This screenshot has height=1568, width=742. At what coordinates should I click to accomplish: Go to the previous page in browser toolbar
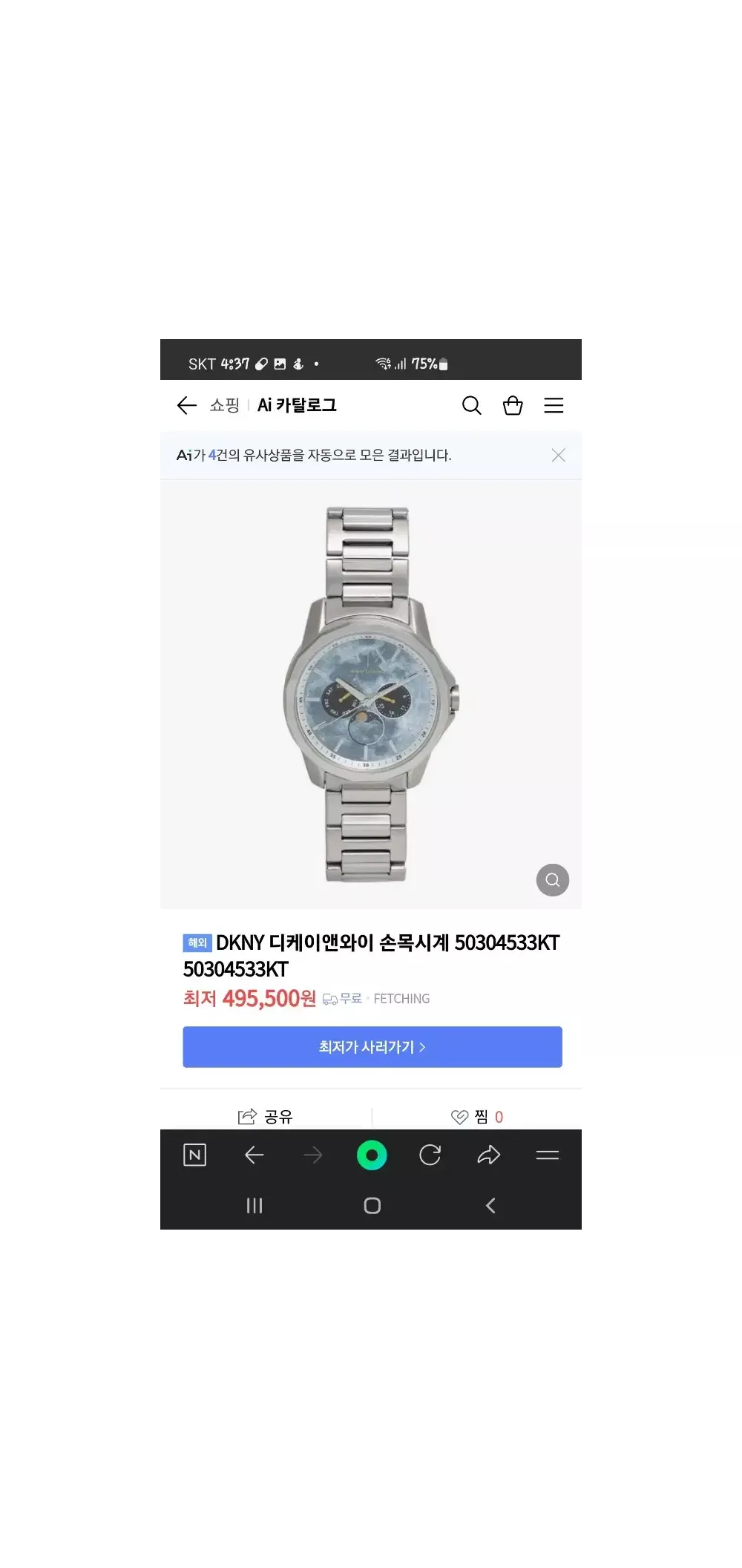pyautogui.click(x=255, y=1155)
